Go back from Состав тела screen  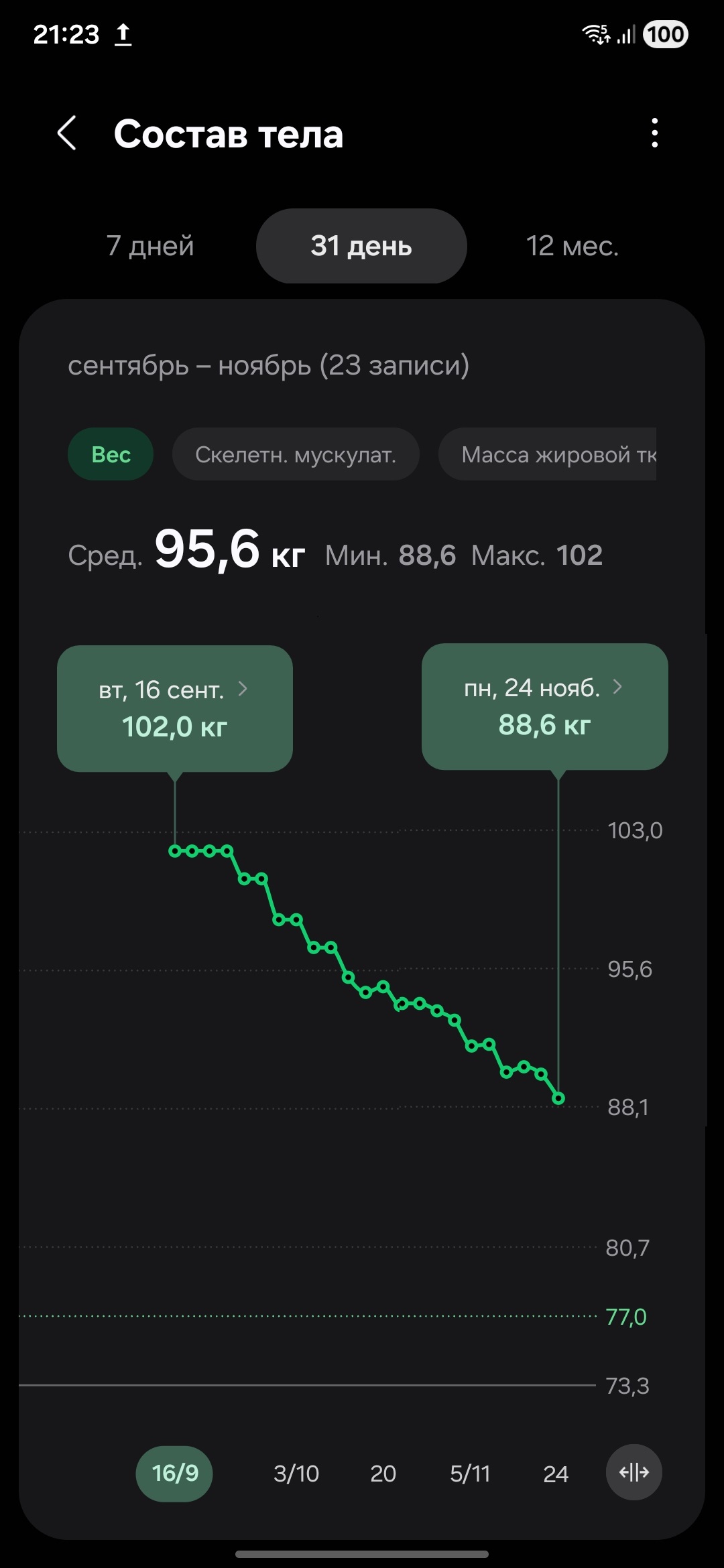click(x=67, y=133)
